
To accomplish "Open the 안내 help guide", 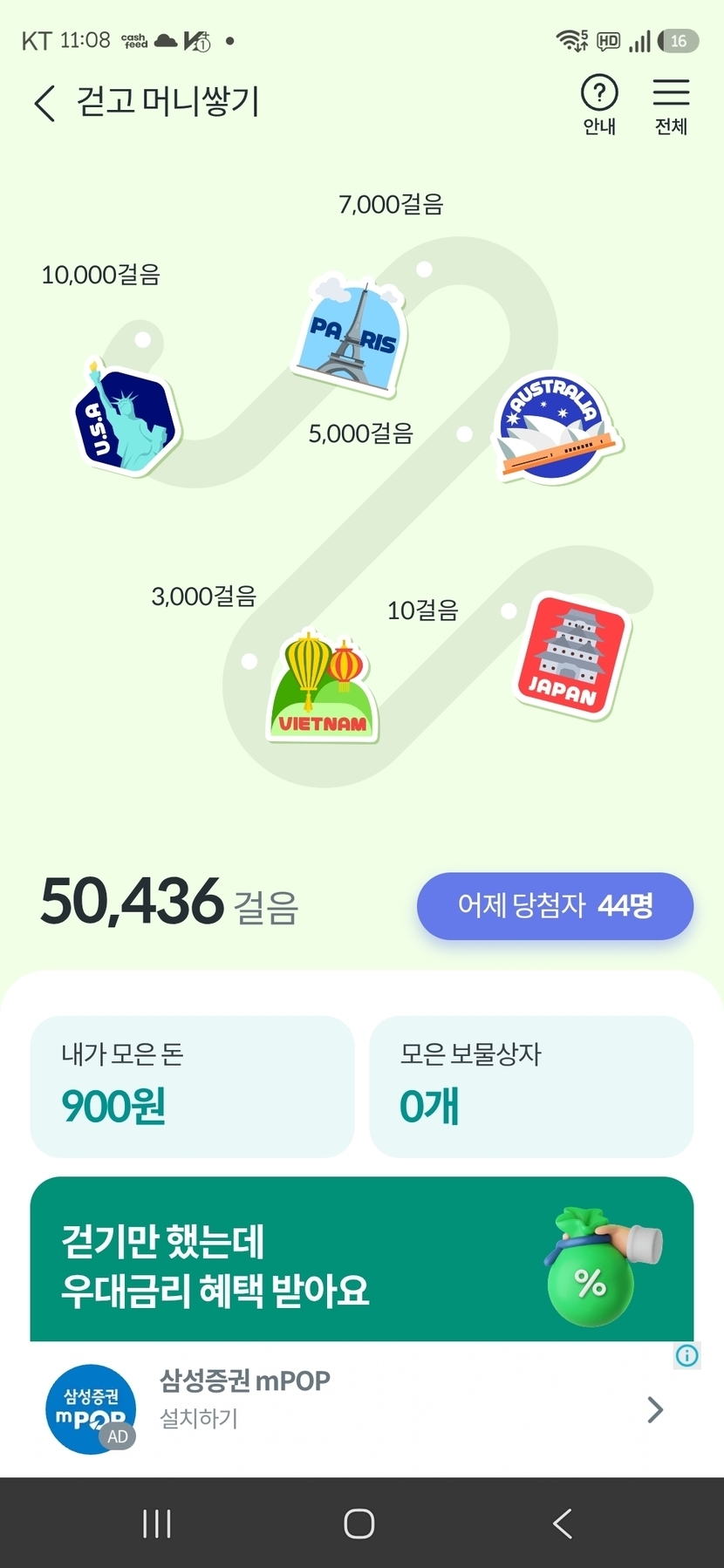I will [599, 105].
